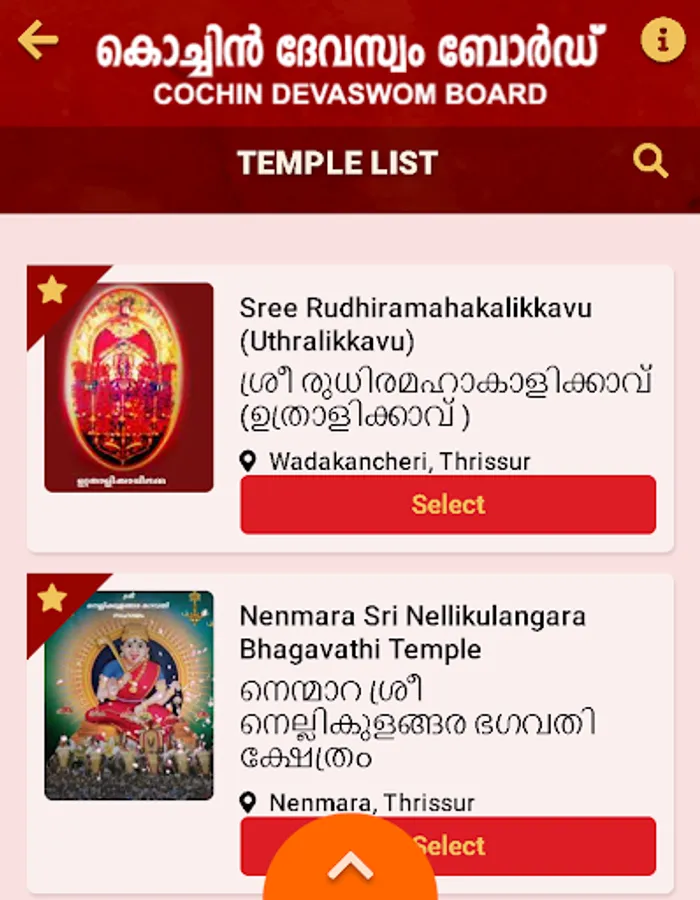Toggle favorite star on Sree Rudhiramahakalikkavu
The width and height of the screenshot is (700, 900).
click(x=52, y=289)
